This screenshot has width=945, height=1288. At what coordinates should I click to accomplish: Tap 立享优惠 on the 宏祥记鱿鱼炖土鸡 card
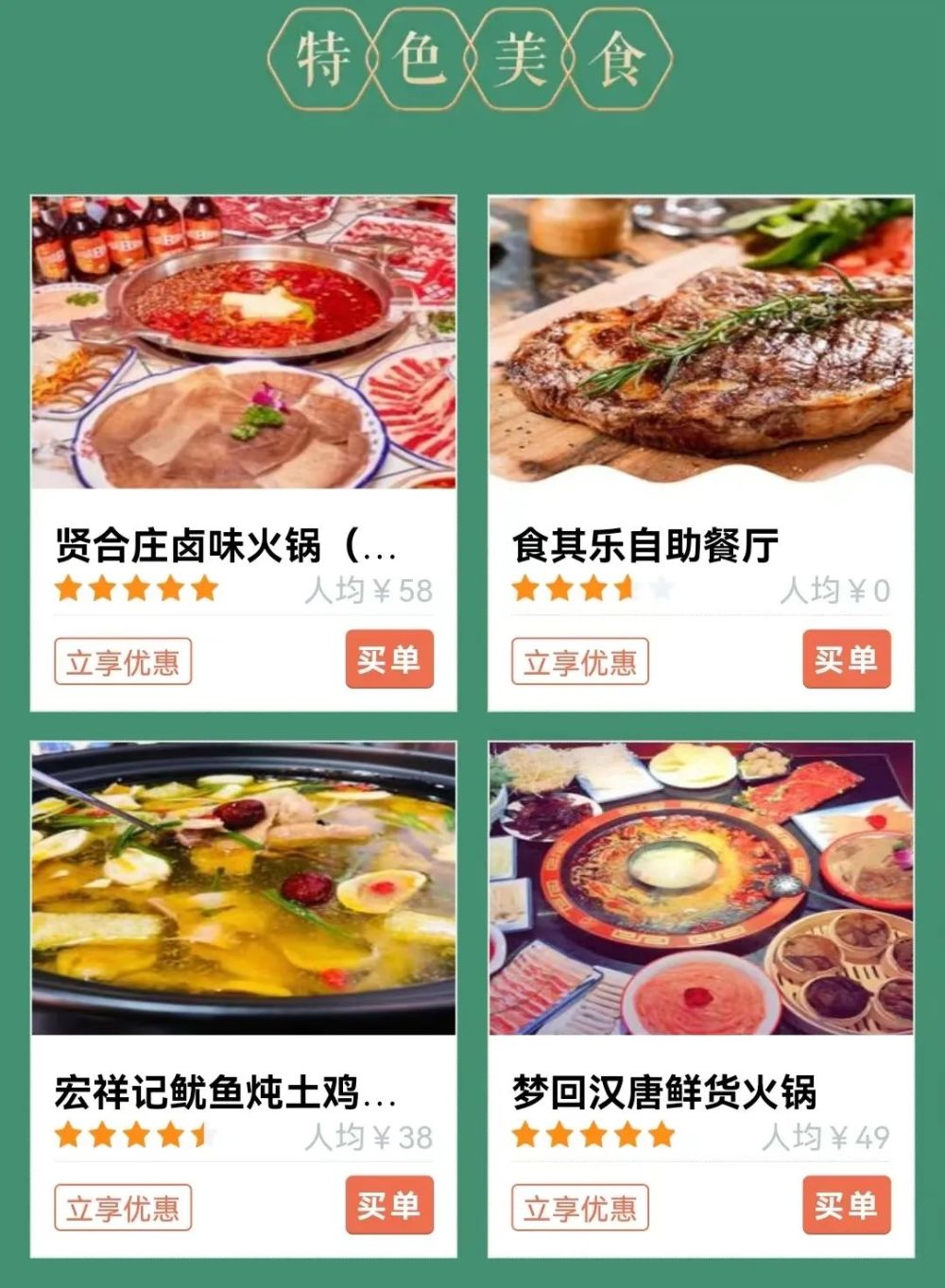point(123,1208)
